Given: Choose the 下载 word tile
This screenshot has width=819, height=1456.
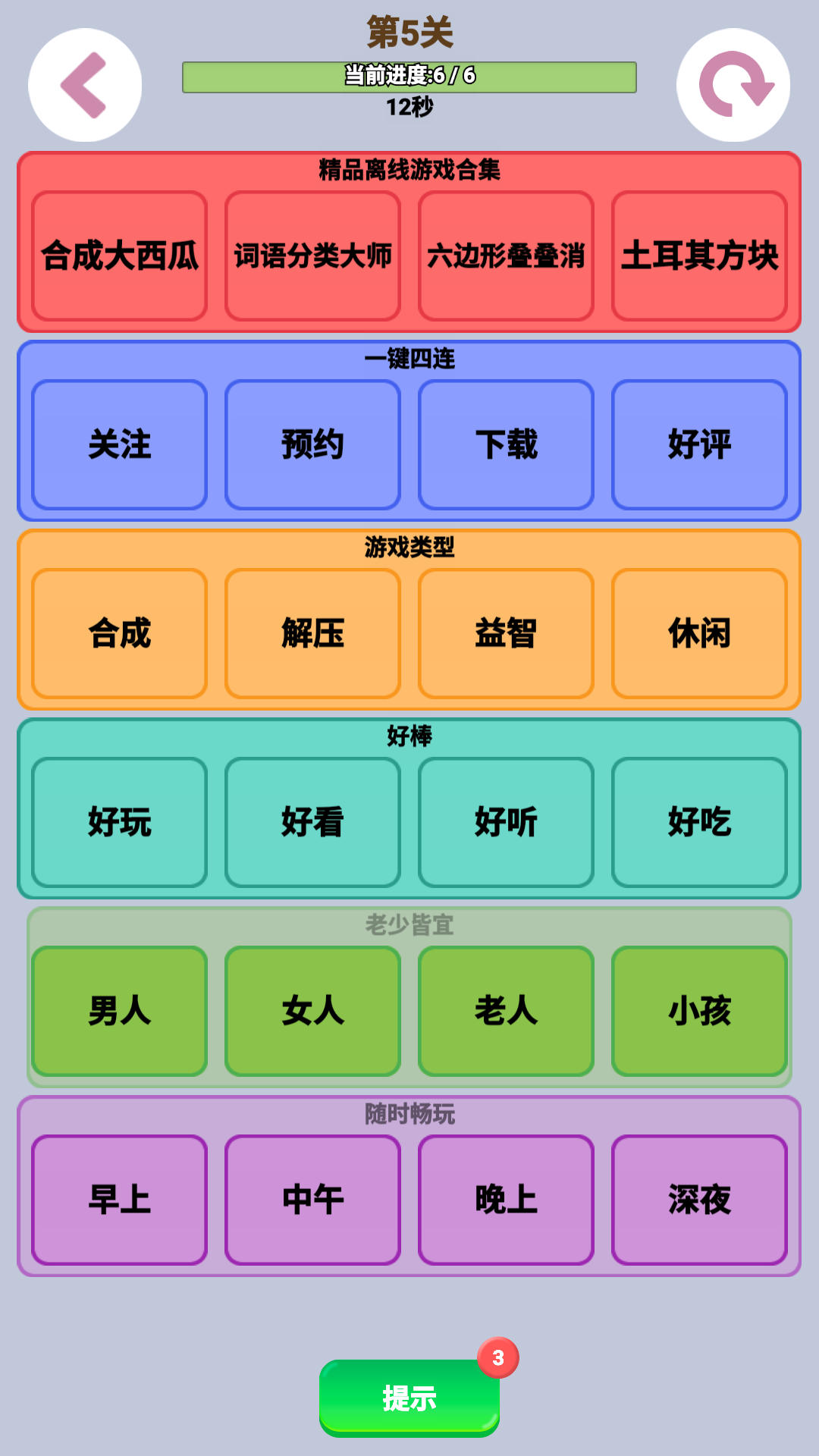Looking at the screenshot, I should pyautogui.click(x=506, y=444).
